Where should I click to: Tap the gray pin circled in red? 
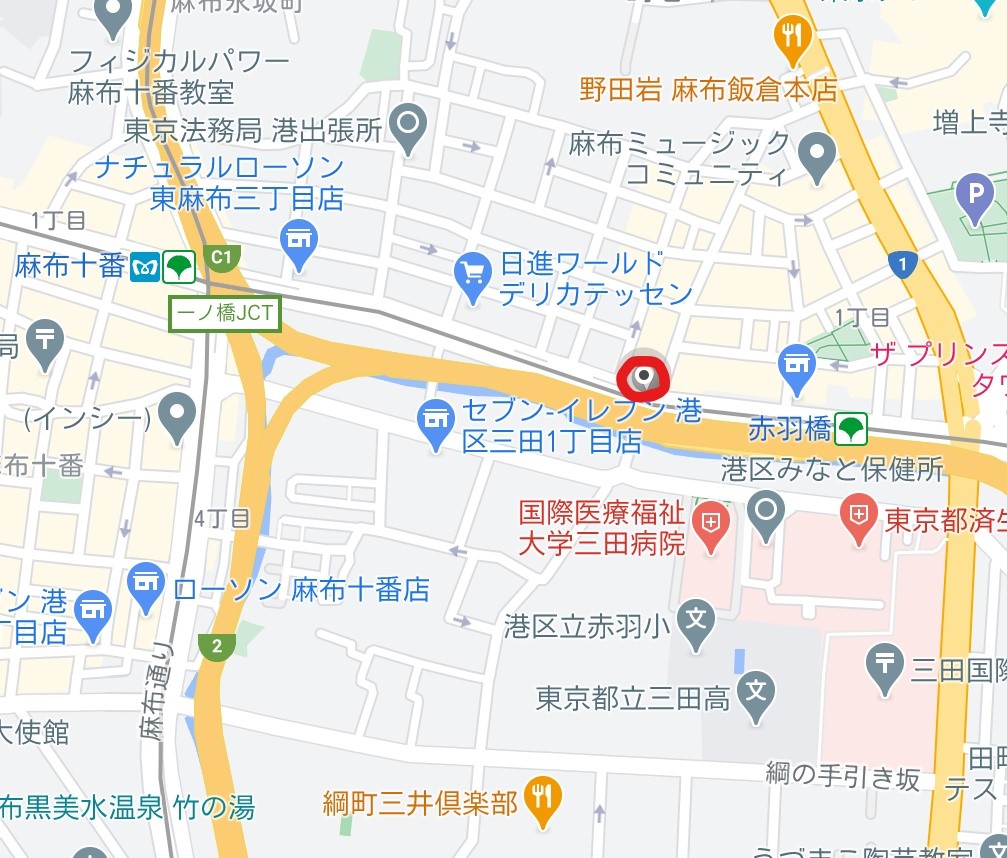pos(645,377)
